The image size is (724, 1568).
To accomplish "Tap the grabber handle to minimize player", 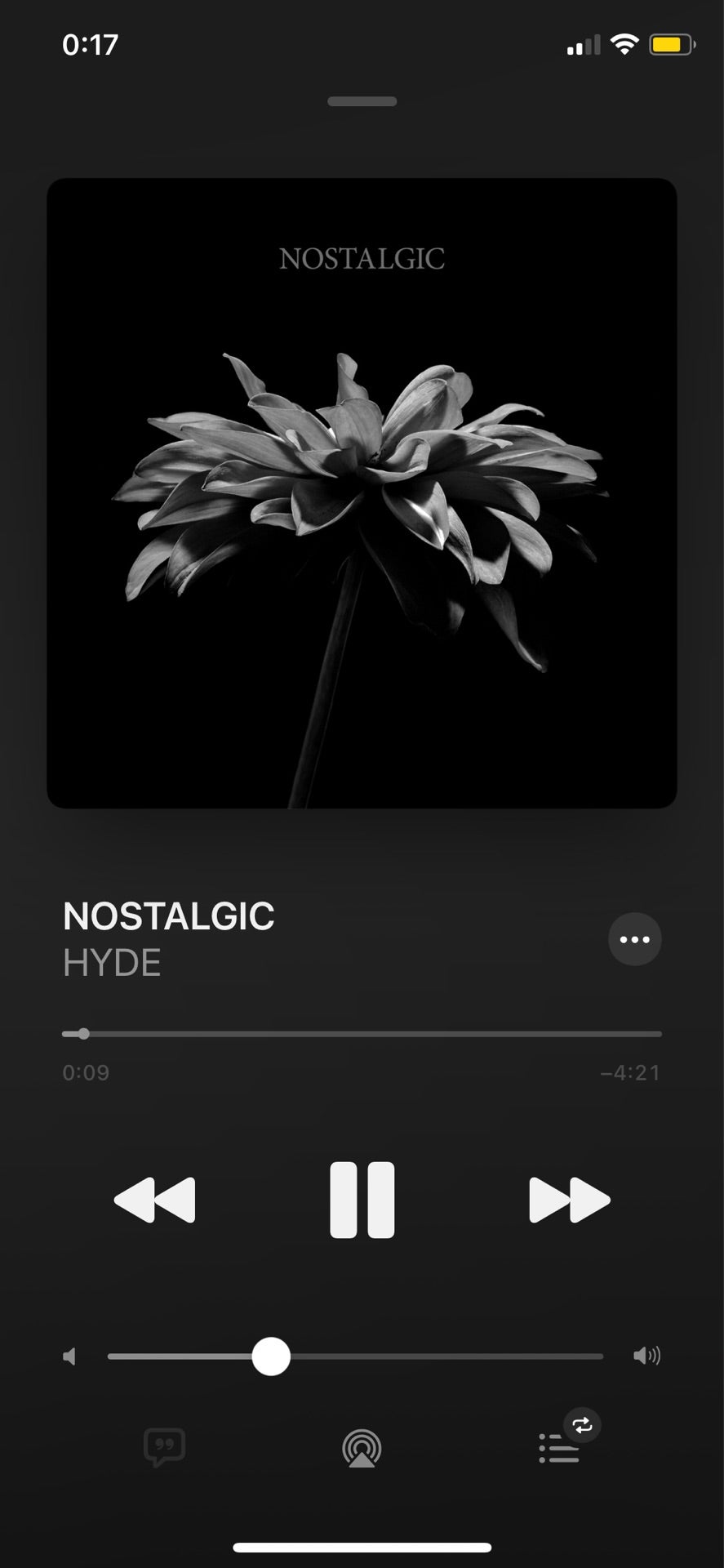I will (362, 101).
